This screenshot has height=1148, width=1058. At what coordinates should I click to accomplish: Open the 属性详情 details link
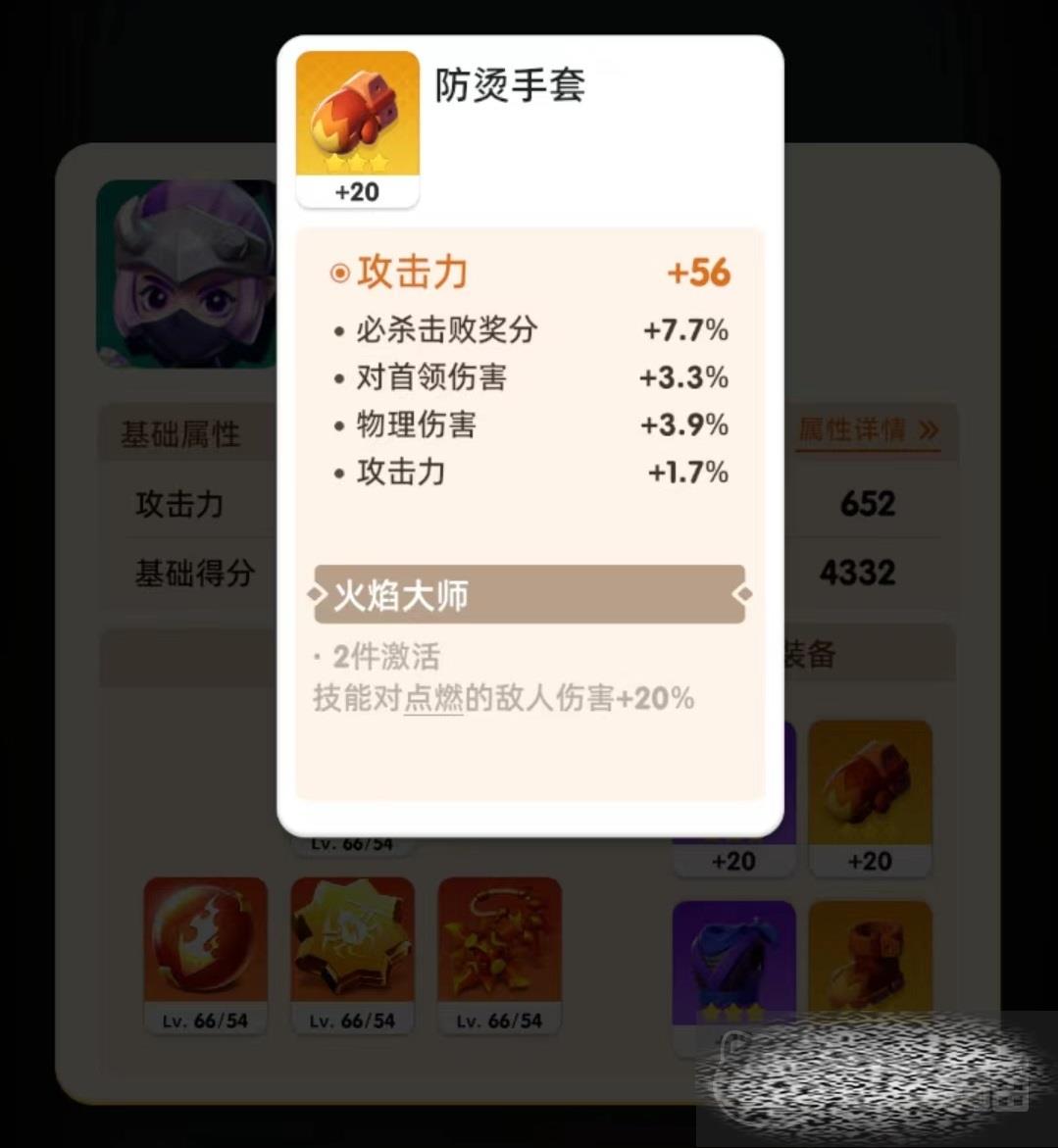pos(869,430)
